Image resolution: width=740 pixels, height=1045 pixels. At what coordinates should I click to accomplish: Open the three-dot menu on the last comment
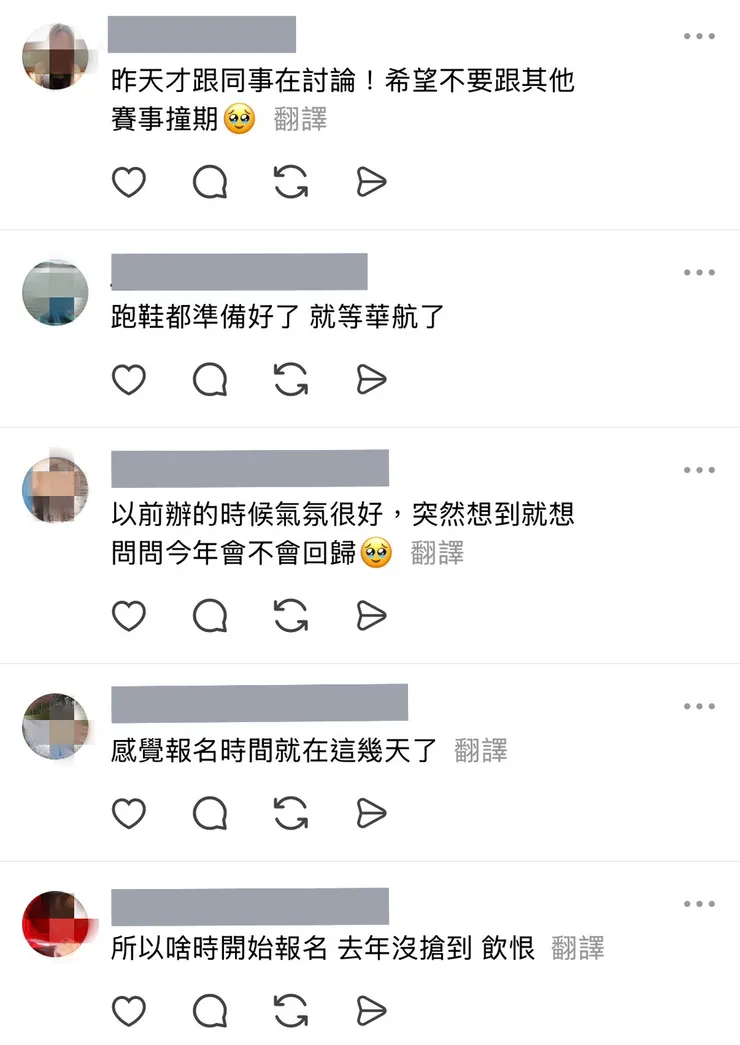697,903
